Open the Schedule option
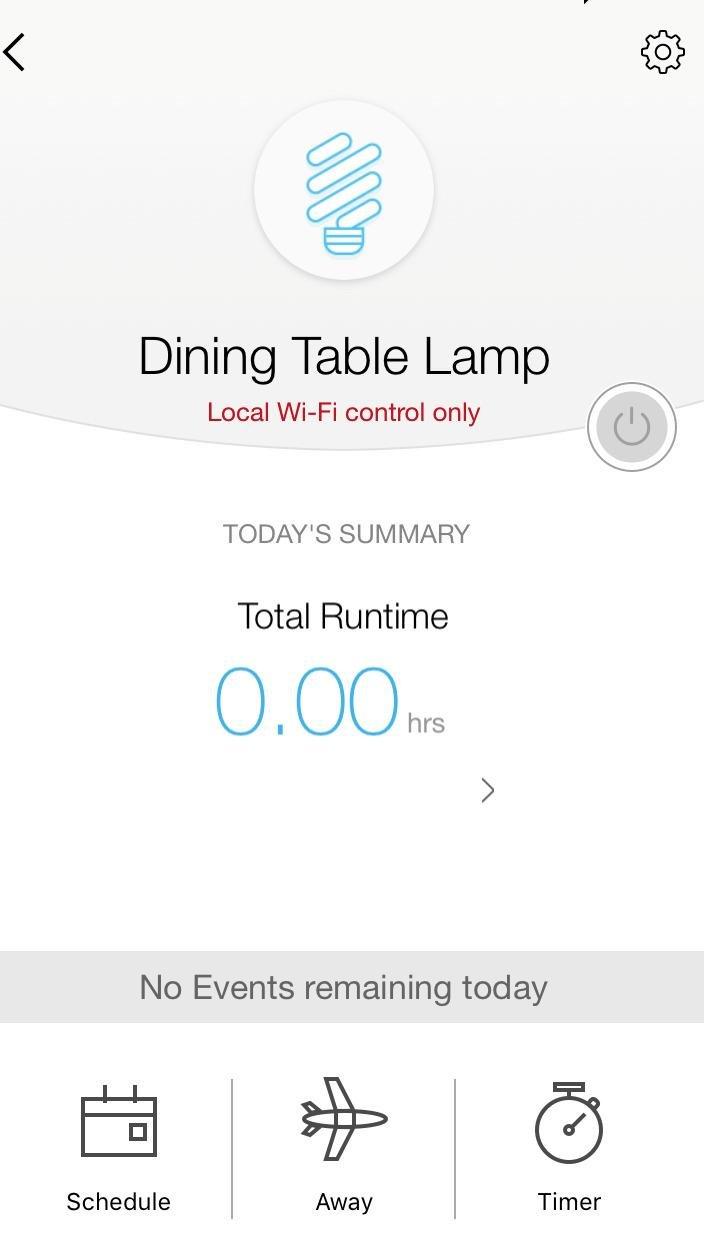The height and width of the screenshot is (1253, 704). tap(118, 1149)
